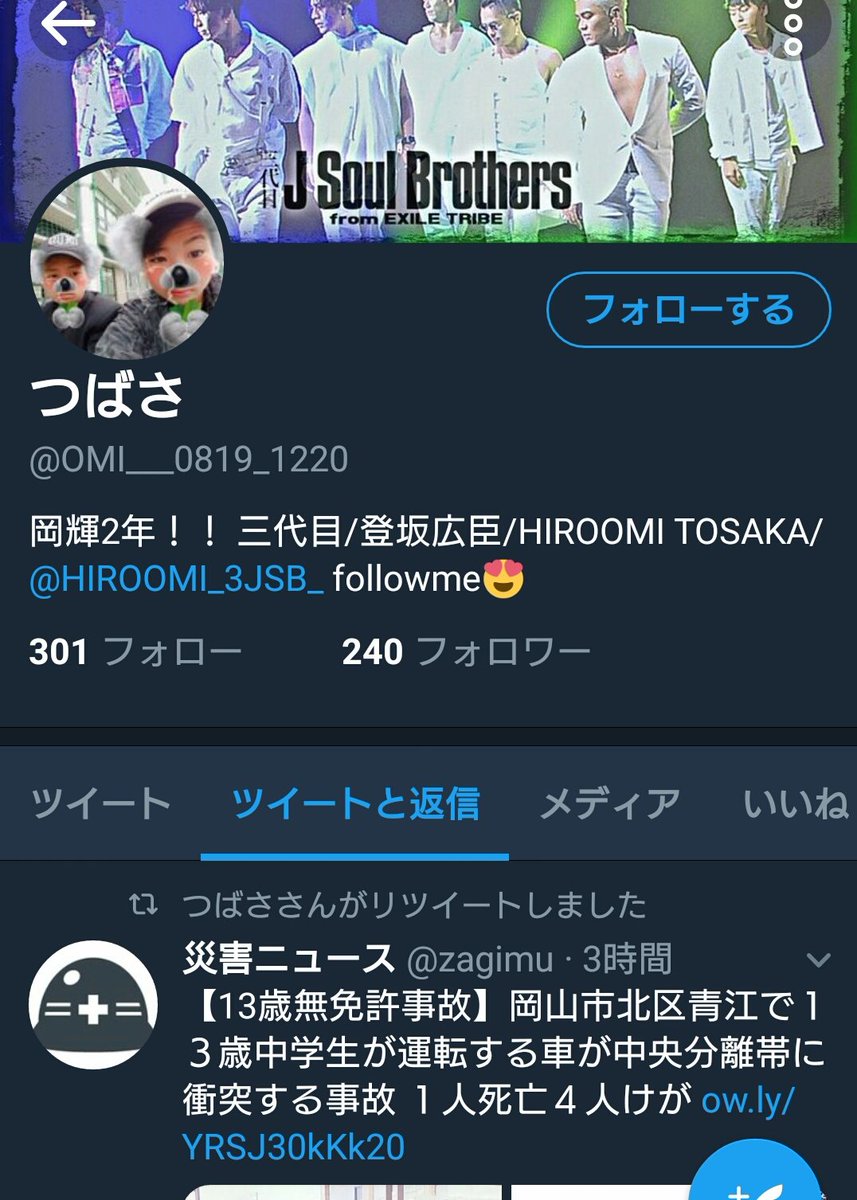857x1200 pixels.
Task: Open the 災害ニュース account avatar
Action: coord(93,1005)
